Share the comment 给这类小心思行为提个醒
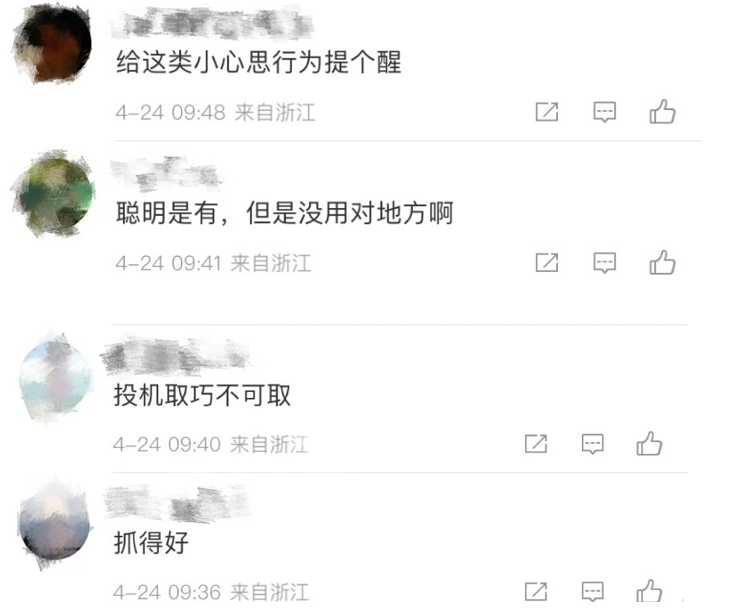The image size is (740, 610). pyautogui.click(x=547, y=112)
